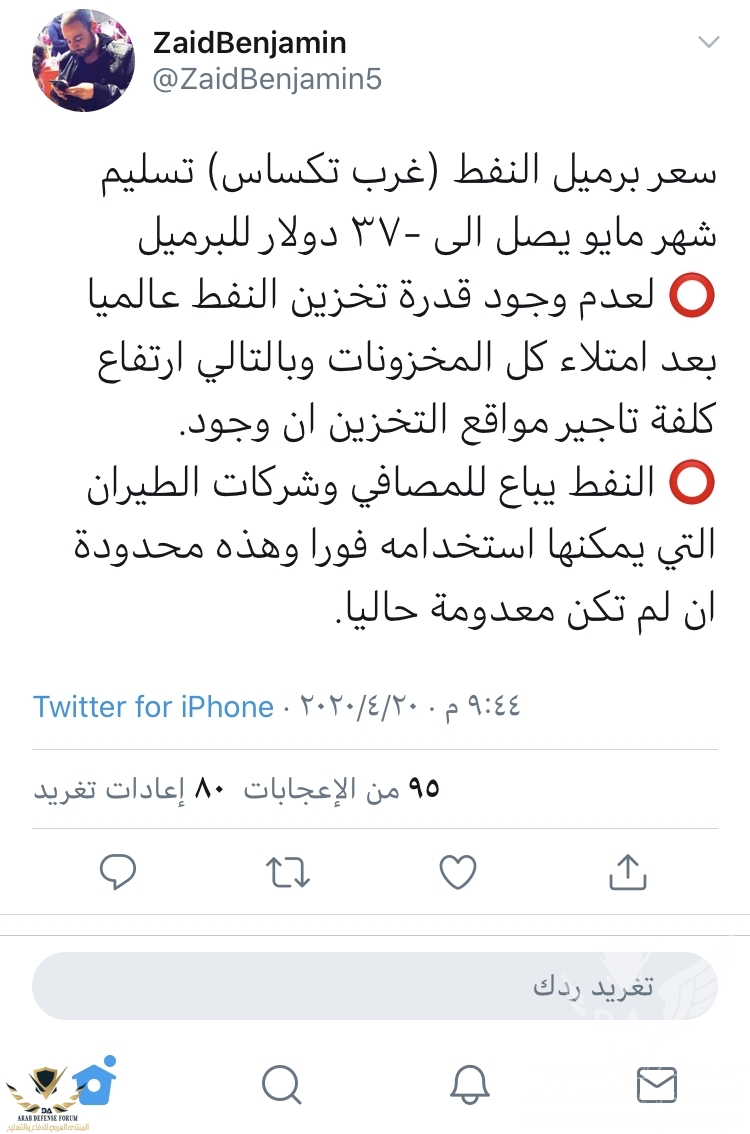The image size is (750, 1134).
Task: Switch to the Notifications tab
Action: [x=468, y=1083]
